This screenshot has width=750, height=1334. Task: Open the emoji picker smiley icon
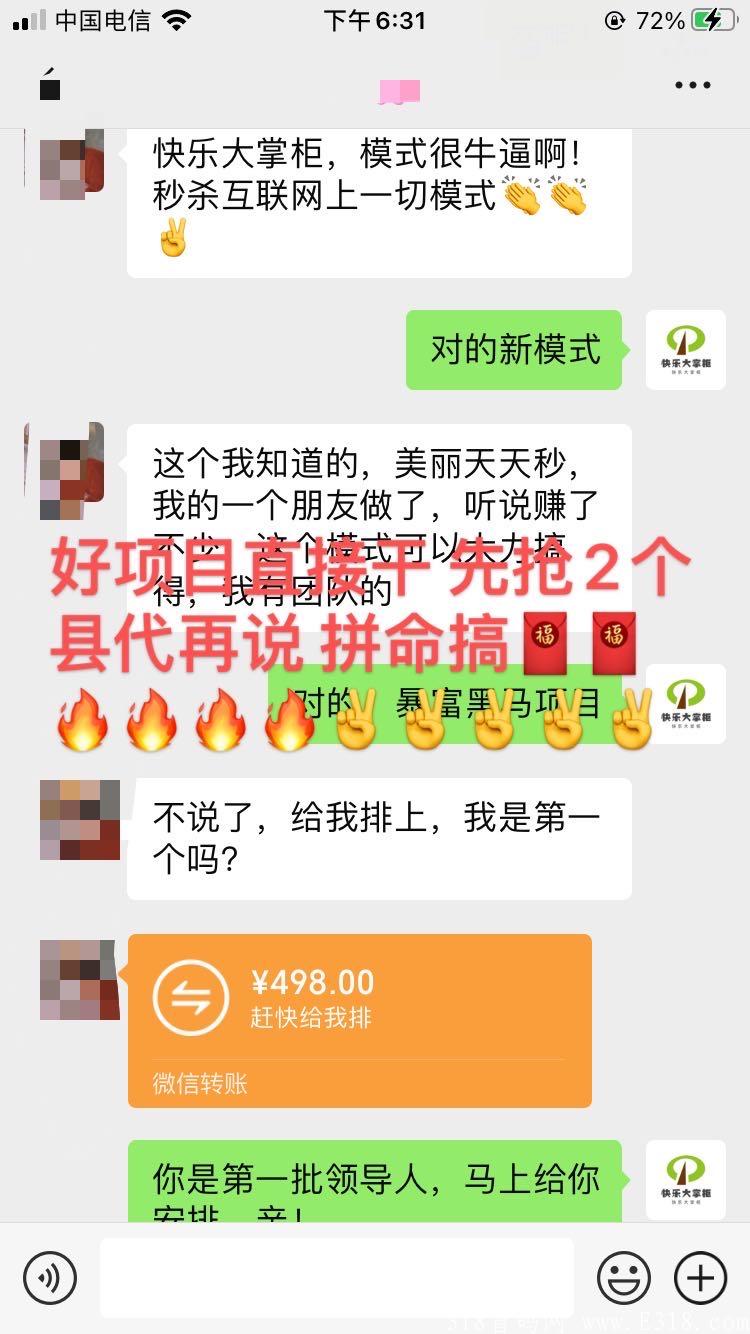pyautogui.click(x=626, y=1277)
